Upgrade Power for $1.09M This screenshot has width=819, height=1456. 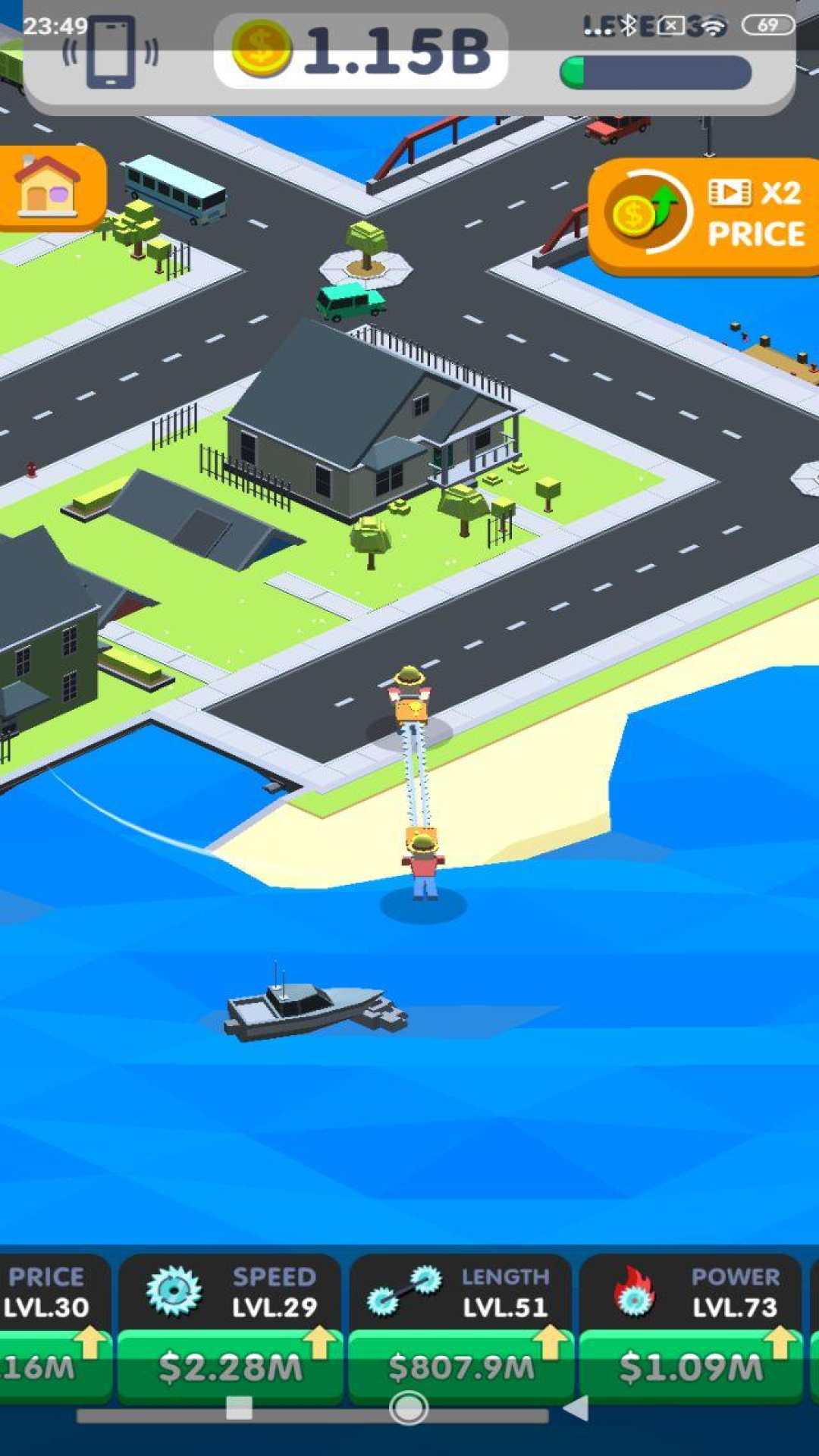coord(690,1367)
